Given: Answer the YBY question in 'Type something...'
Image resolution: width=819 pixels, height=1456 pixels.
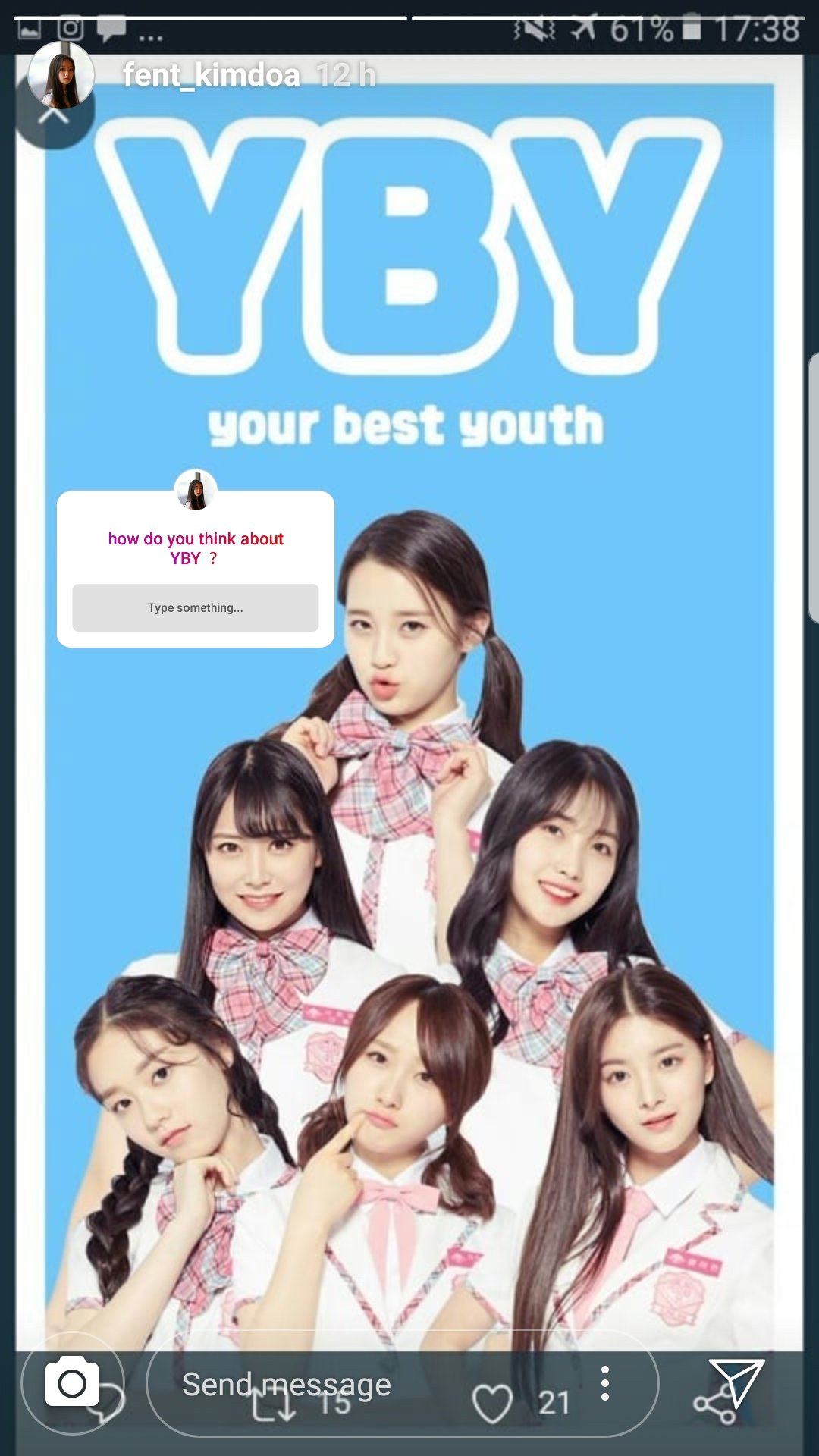Looking at the screenshot, I should (195, 607).
